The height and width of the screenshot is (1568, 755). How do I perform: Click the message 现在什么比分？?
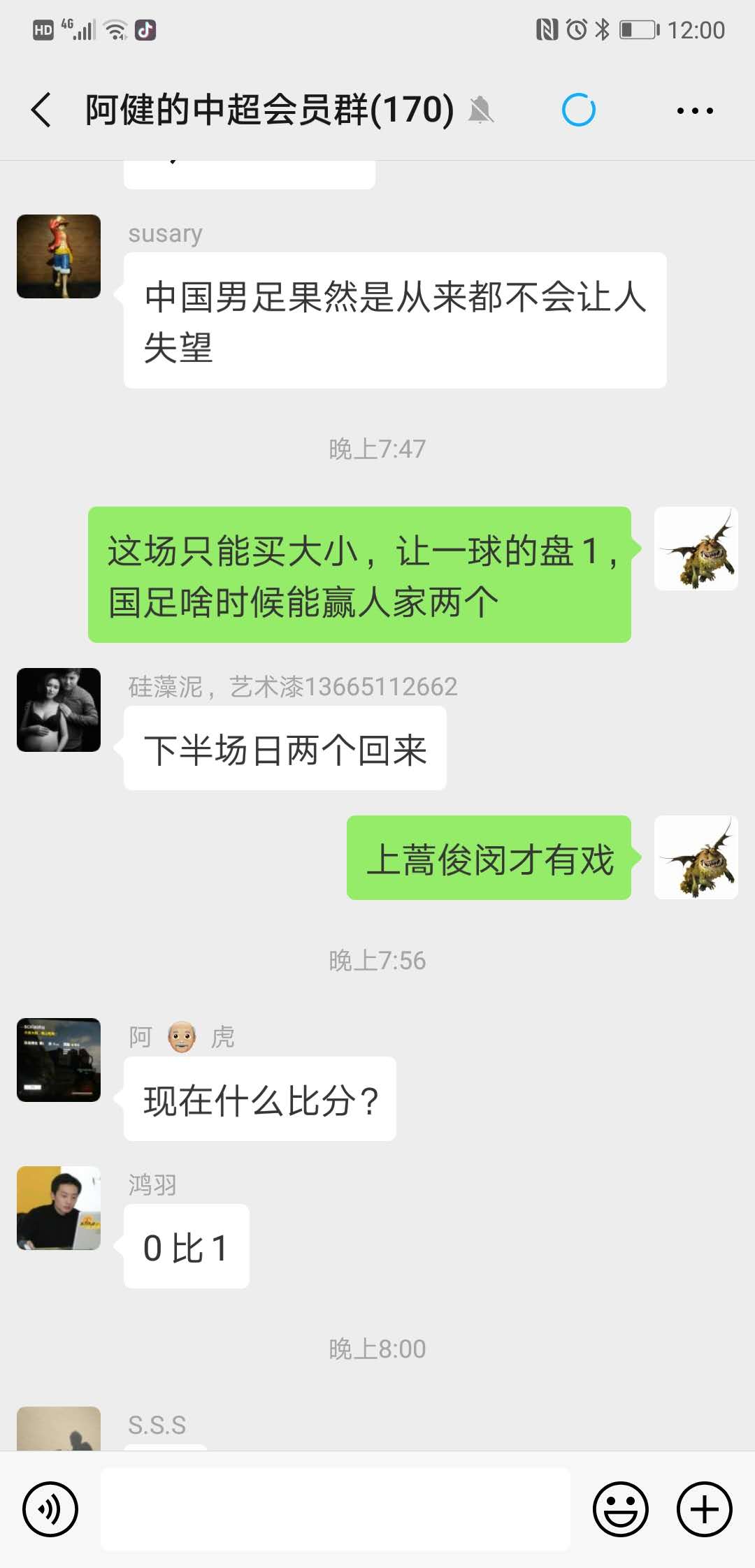click(x=259, y=1098)
